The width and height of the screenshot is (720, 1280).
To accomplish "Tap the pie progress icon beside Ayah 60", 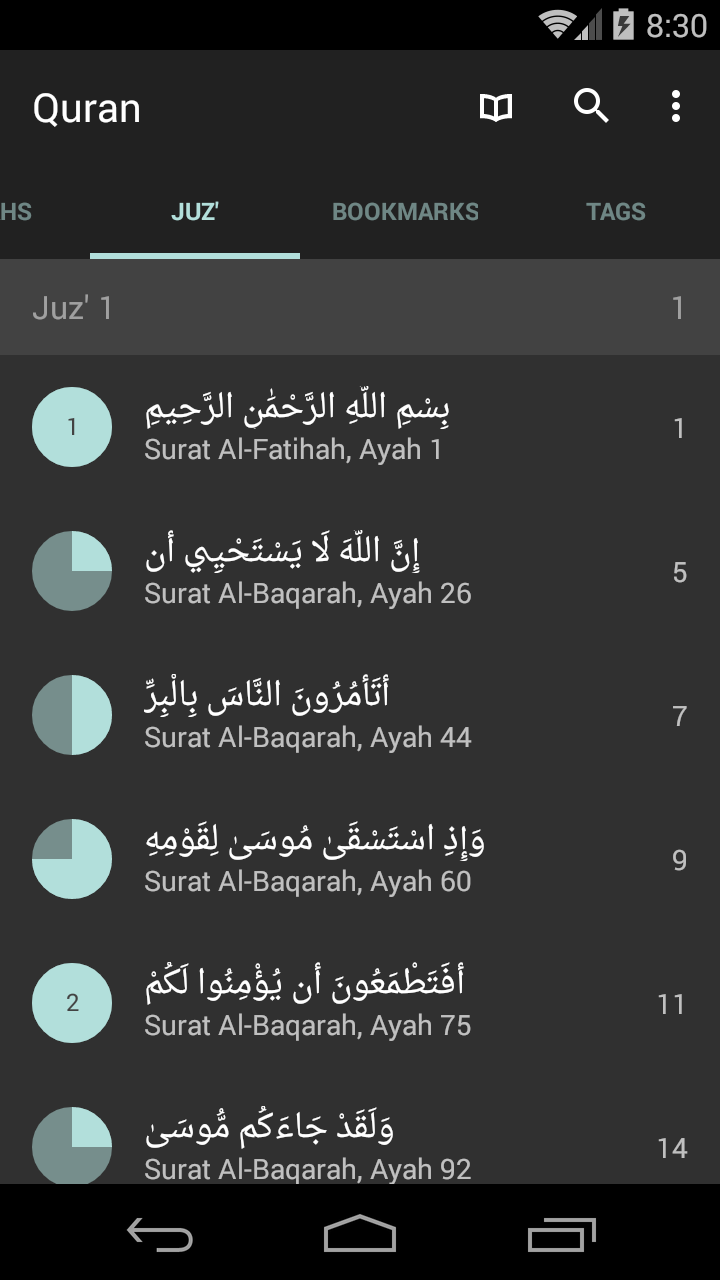I will 72,859.
